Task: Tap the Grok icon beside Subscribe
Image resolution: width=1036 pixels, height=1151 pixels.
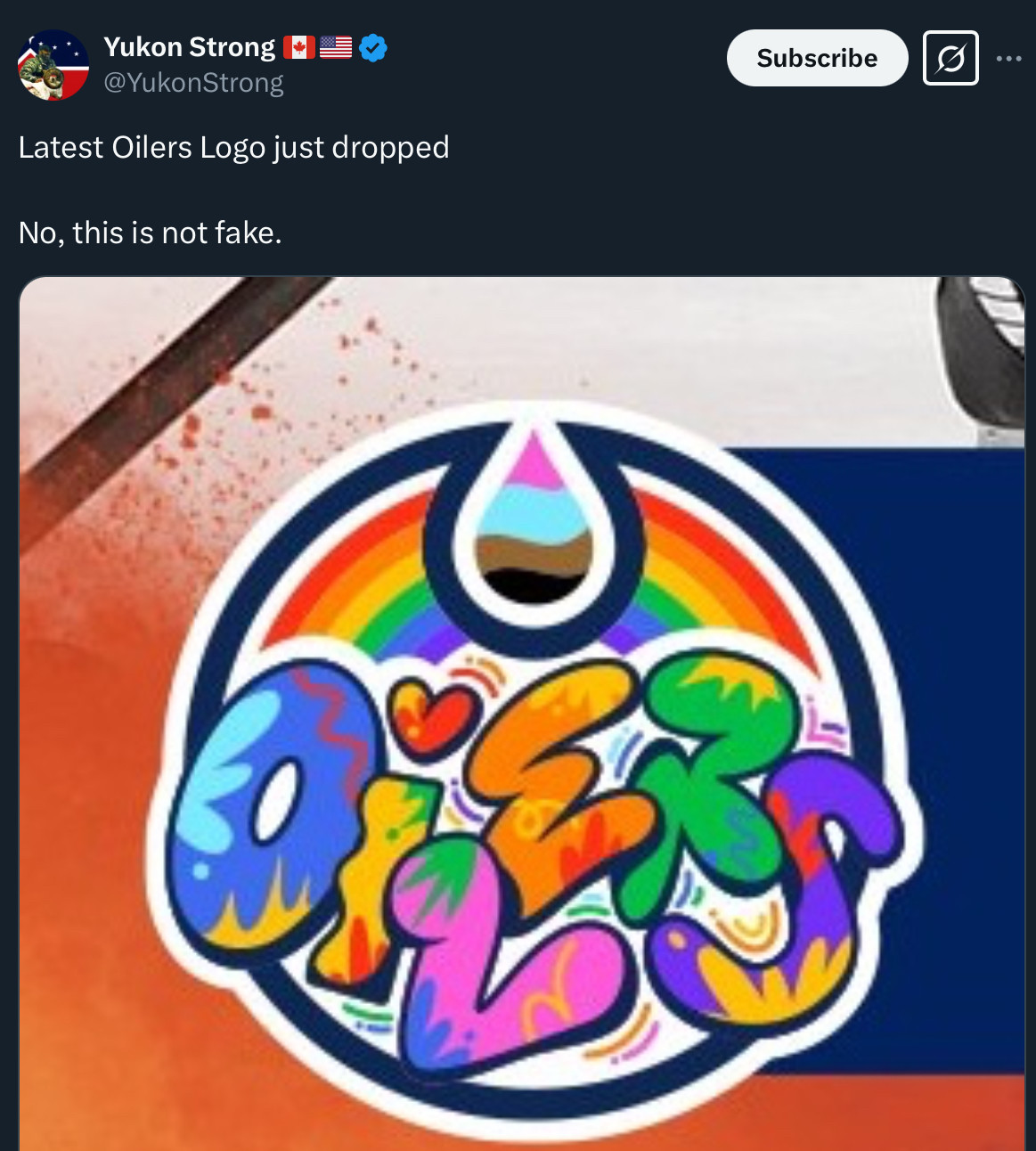Action: [950, 59]
